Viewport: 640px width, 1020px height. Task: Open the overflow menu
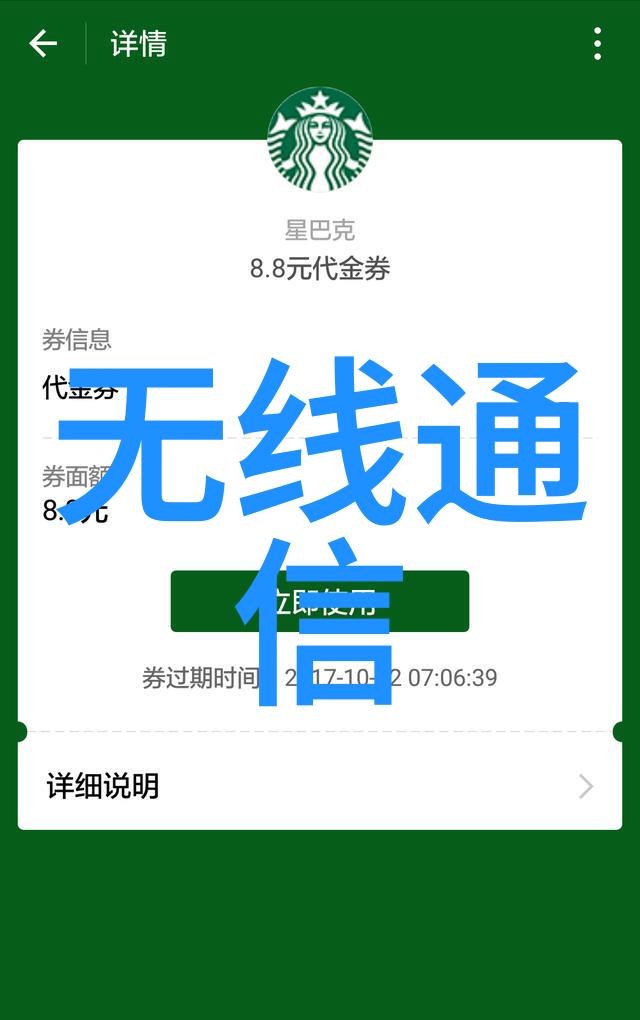click(597, 44)
